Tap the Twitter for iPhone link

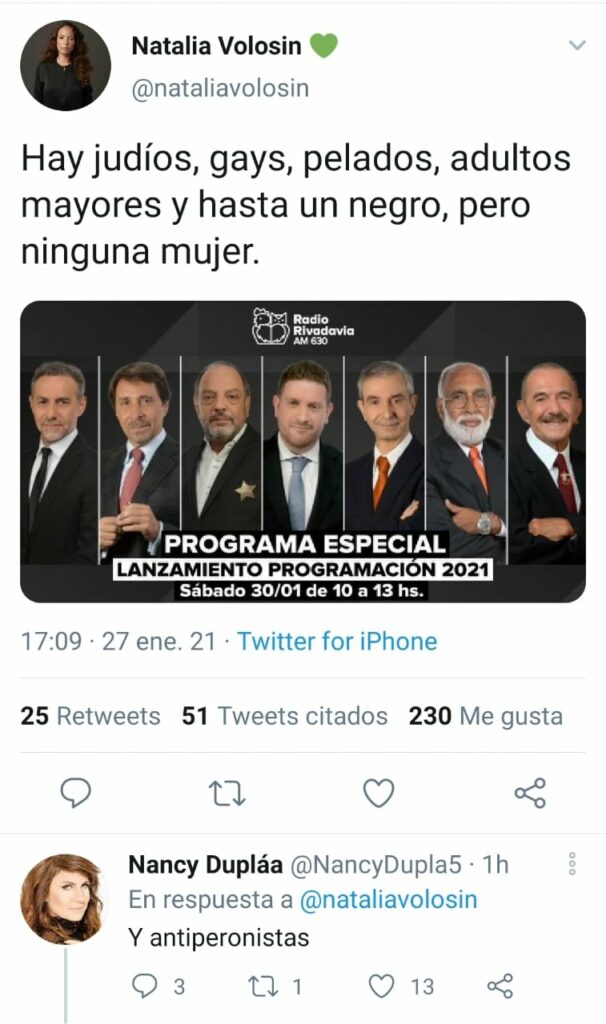(x=337, y=641)
